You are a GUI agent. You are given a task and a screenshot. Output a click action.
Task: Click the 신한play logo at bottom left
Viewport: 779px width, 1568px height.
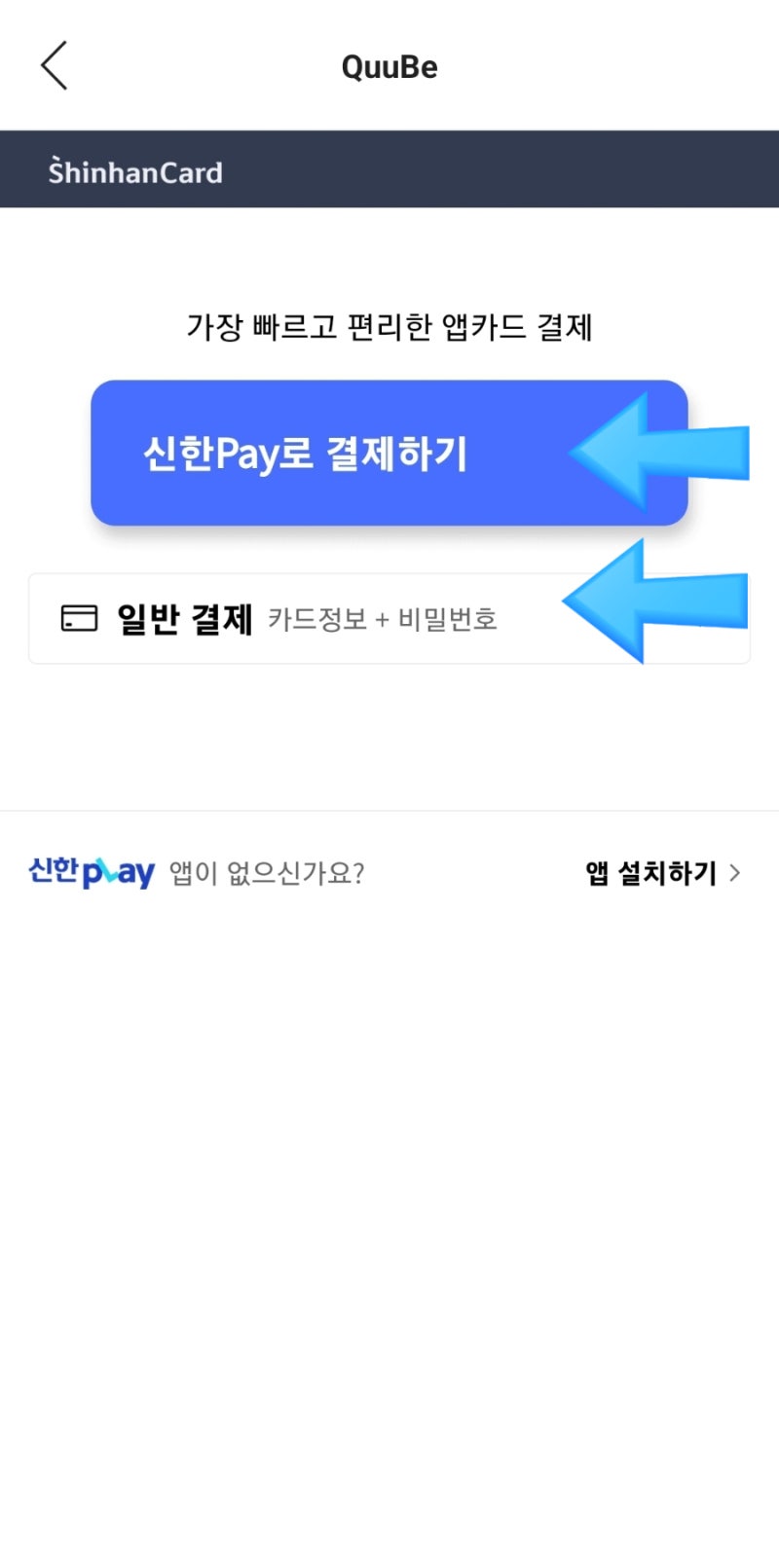point(91,873)
